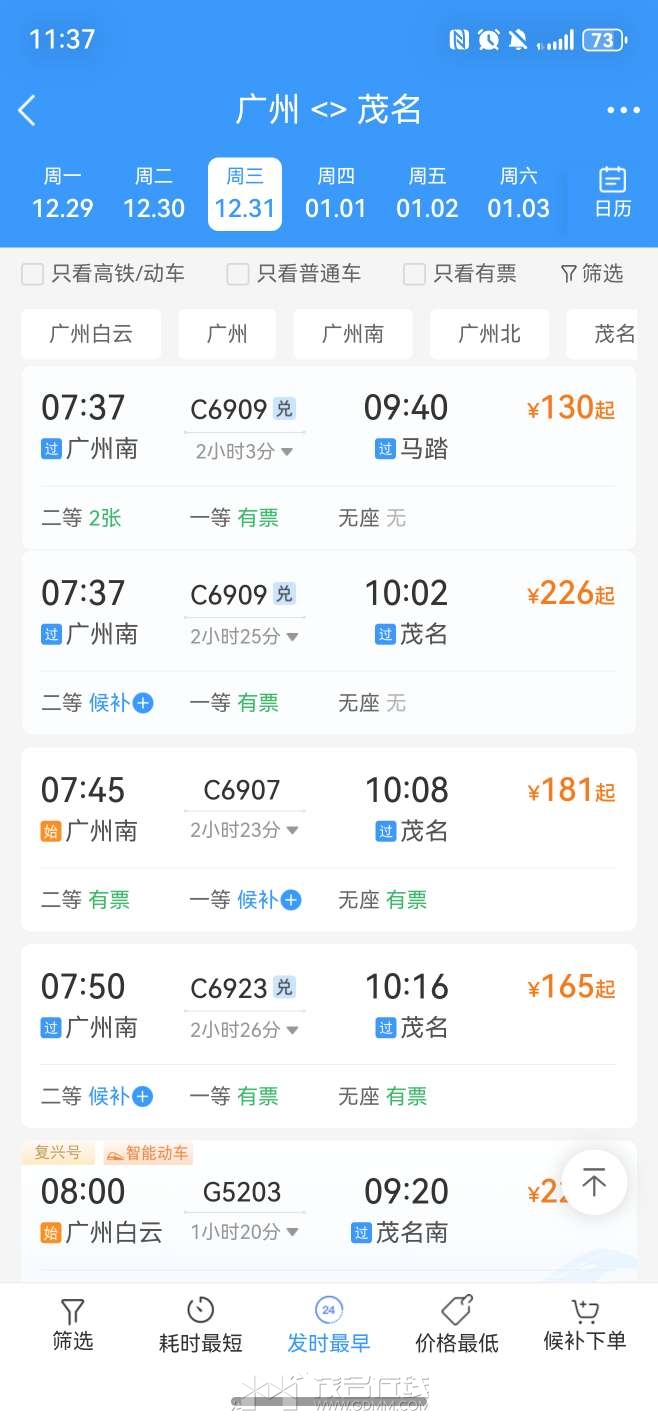The height and width of the screenshot is (1416, 658).
Task: Sort trains by 价格最低
Action: (x=457, y=1324)
